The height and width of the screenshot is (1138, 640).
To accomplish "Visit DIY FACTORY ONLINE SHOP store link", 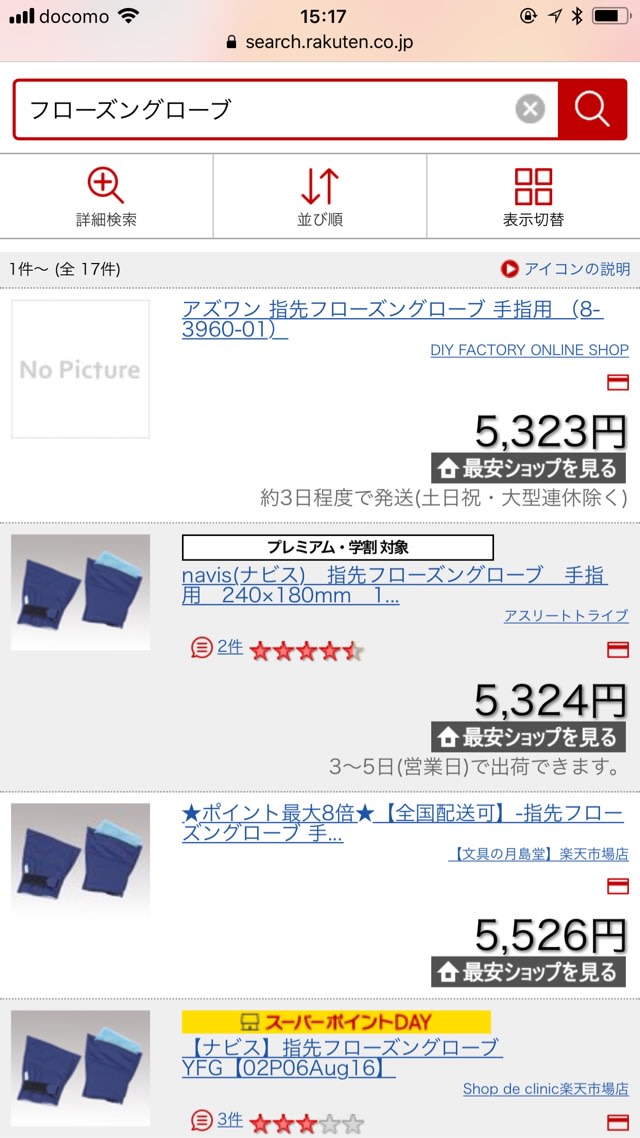I will [x=529, y=350].
